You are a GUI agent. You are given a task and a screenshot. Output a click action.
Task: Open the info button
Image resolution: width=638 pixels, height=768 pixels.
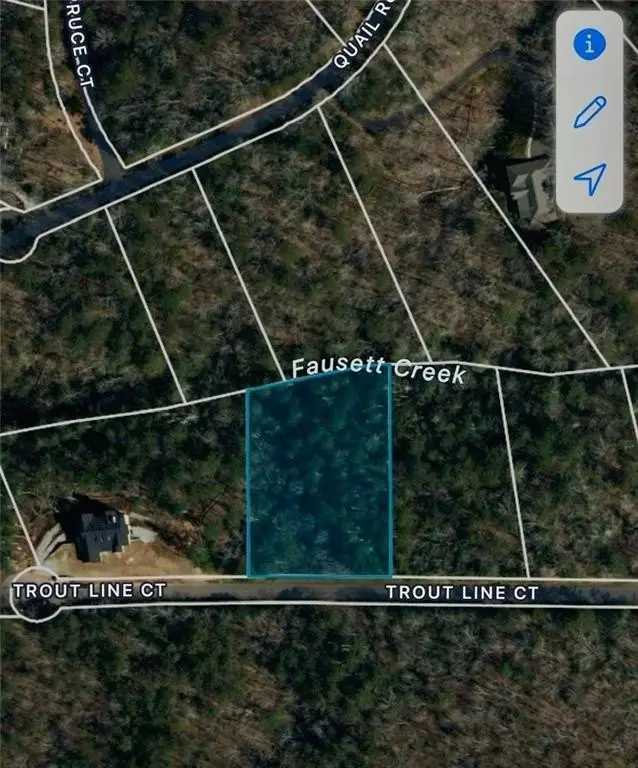[x=590, y=44]
